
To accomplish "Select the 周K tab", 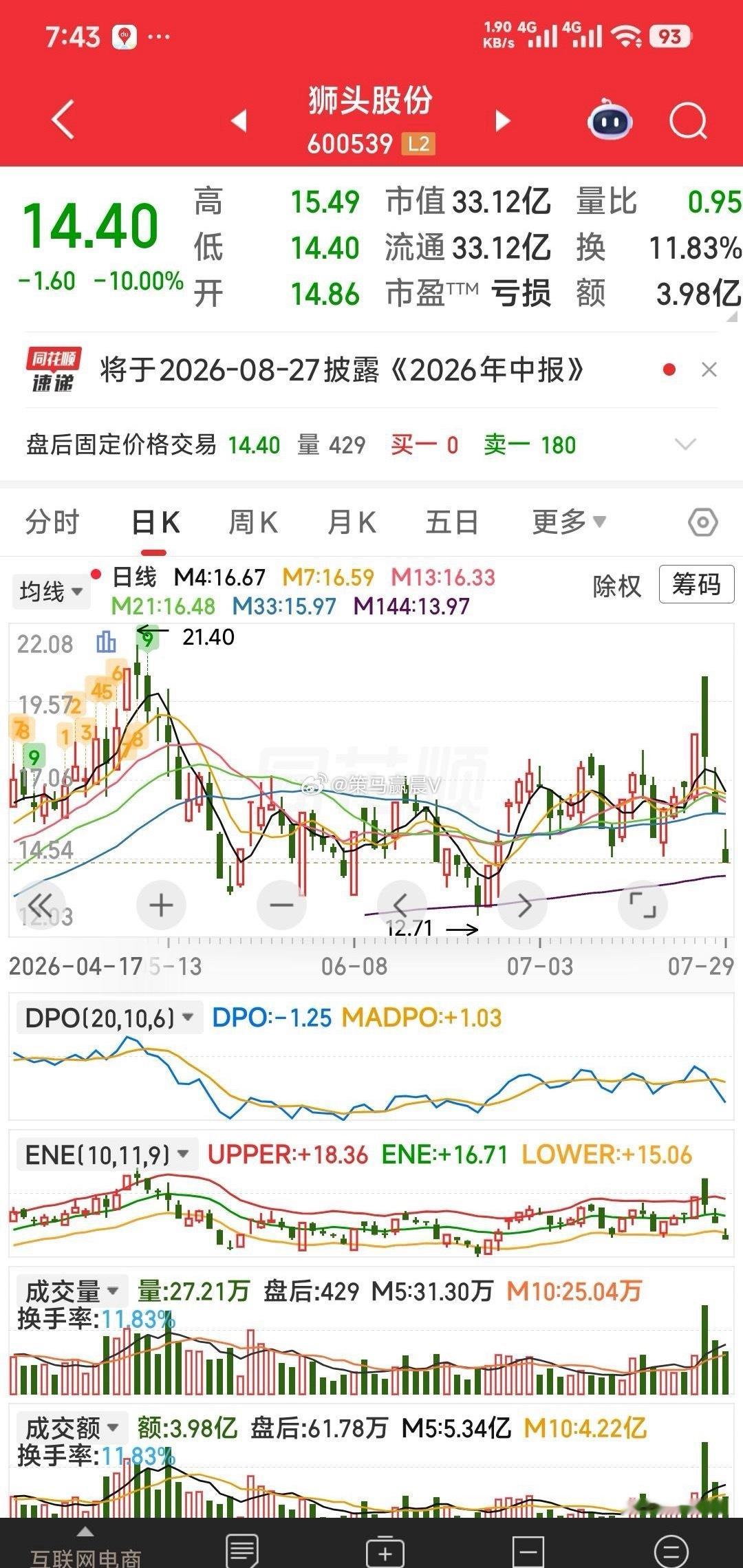I will click(x=252, y=522).
